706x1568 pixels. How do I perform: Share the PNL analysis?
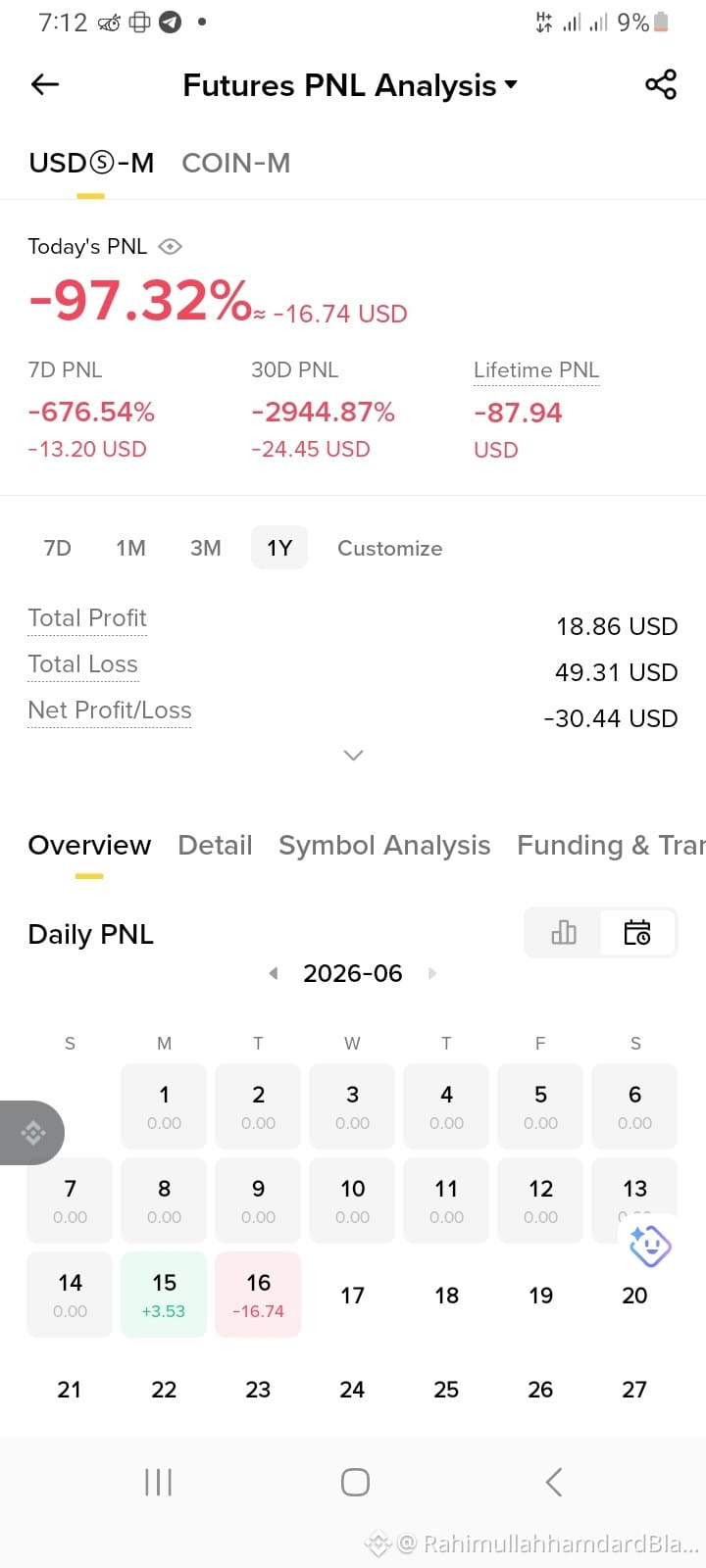tap(661, 85)
